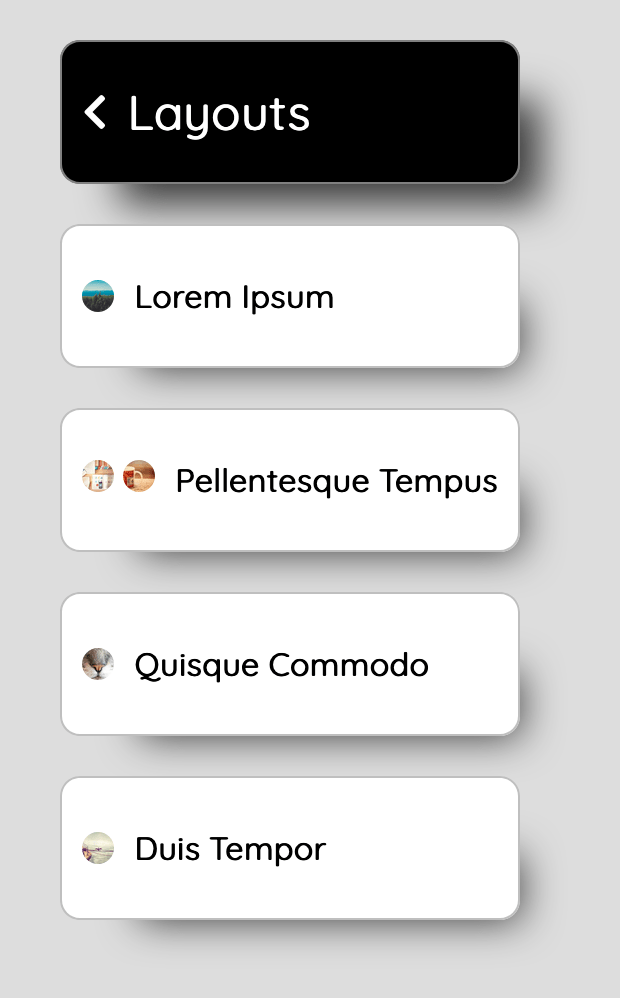Open the Lorem Ipsum layout

pos(290,296)
